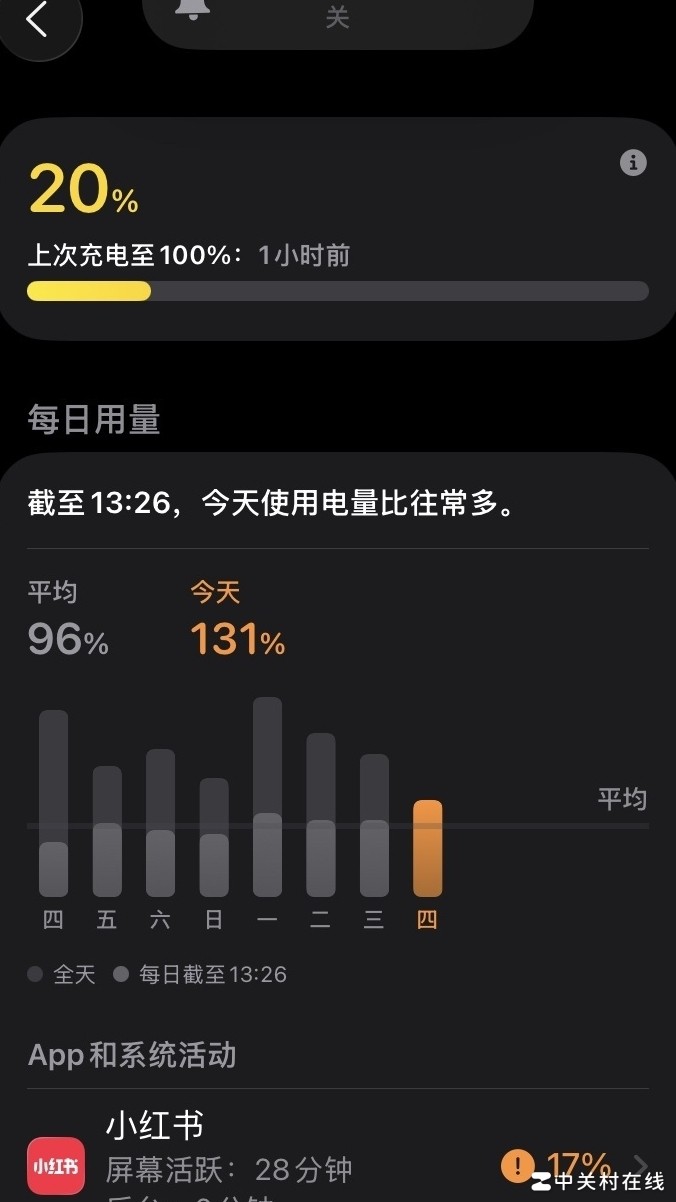Select the 五 bar in daily usage chart

tap(107, 831)
